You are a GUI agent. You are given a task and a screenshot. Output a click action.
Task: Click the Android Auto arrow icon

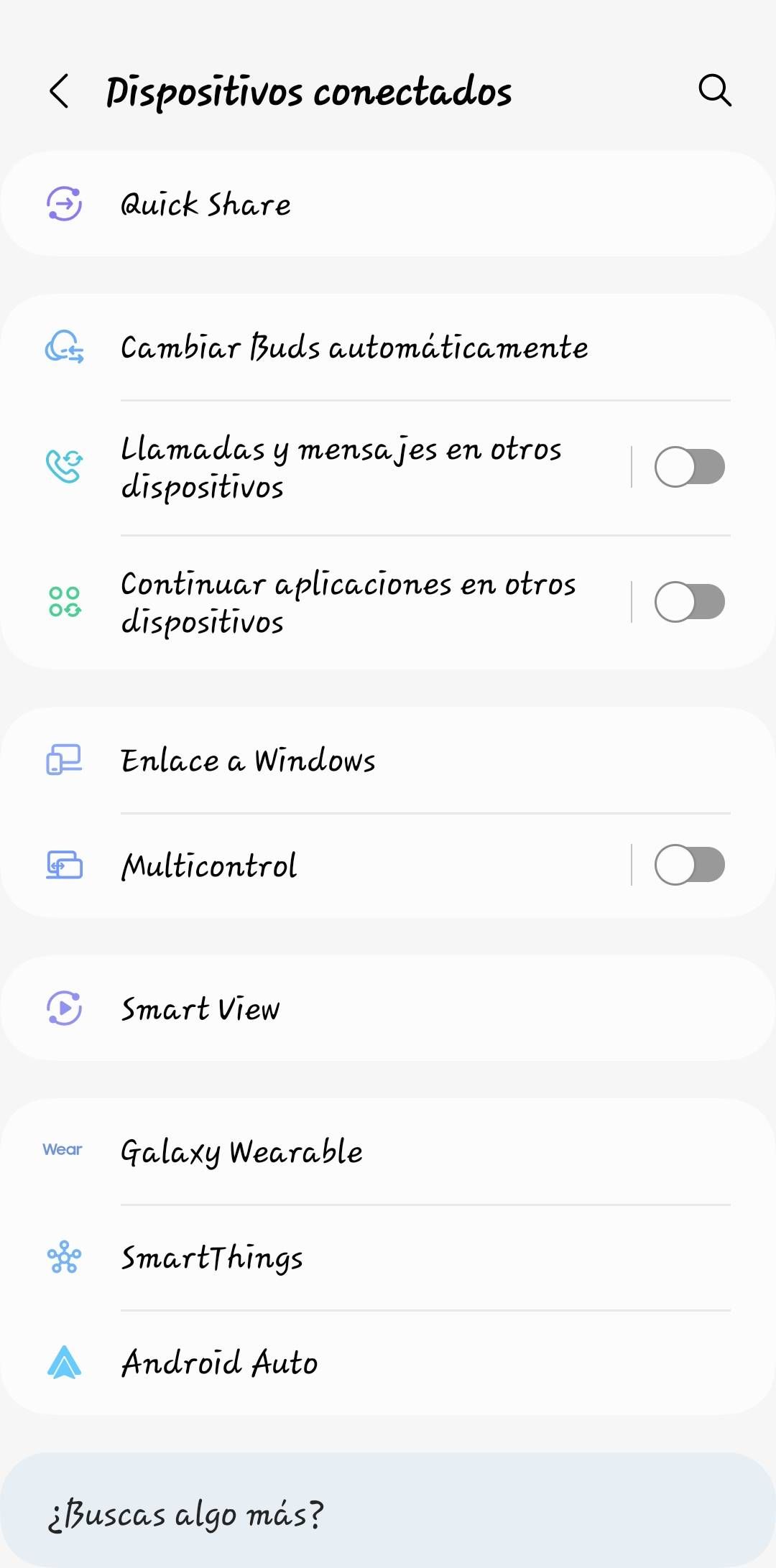pyautogui.click(x=63, y=1362)
